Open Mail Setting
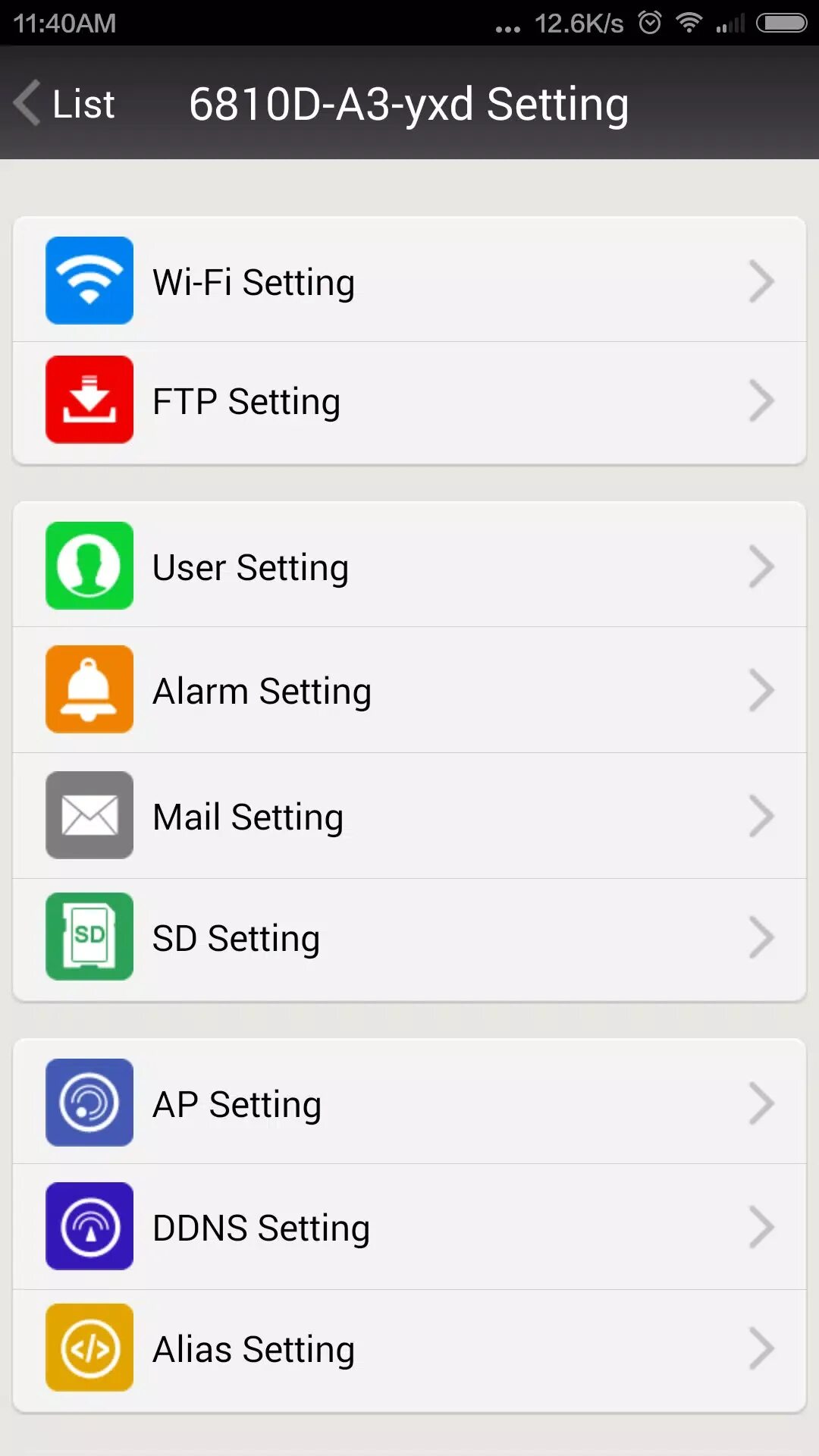The width and height of the screenshot is (819, 1456). click(x=409, y=816)
